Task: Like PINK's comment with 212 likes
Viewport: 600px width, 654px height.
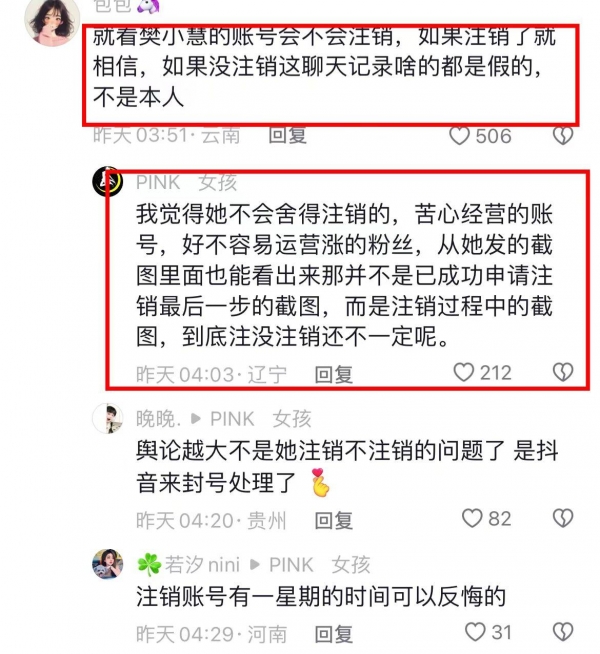Action: point(463,373)
